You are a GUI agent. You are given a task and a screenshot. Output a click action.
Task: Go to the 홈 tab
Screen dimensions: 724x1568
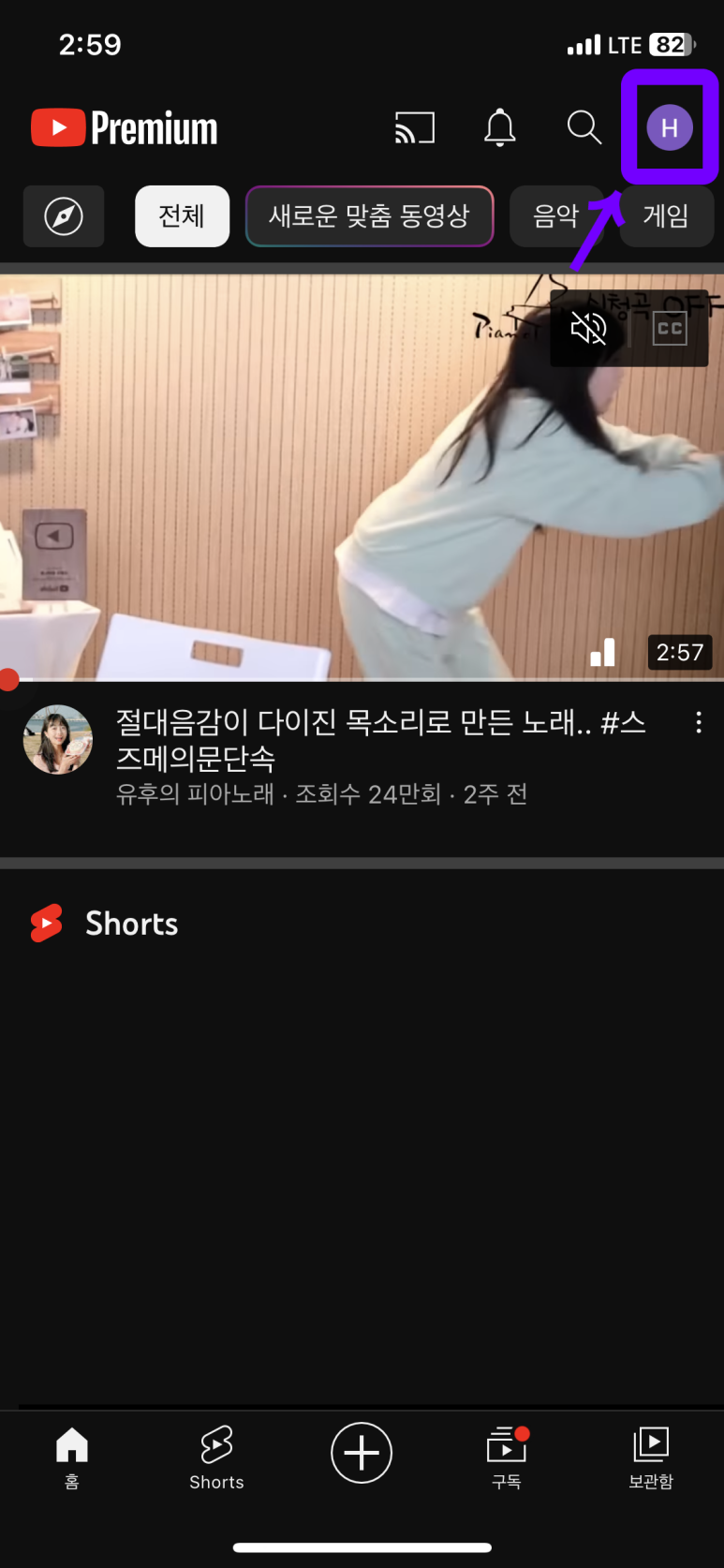pyautogui.click(x=72, y=1457)
